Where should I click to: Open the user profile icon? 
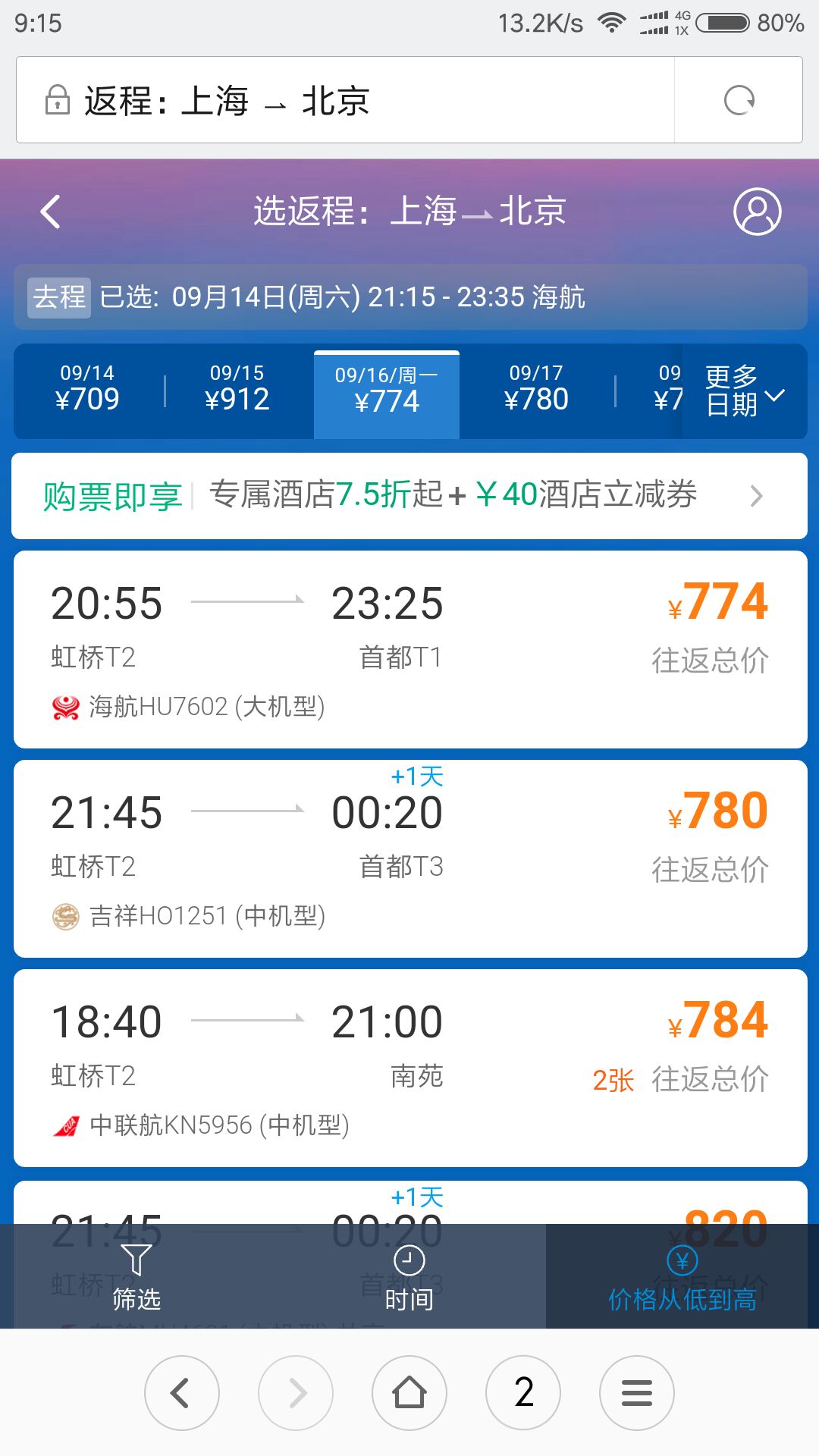pyautogui.click(x=757, y=212)
